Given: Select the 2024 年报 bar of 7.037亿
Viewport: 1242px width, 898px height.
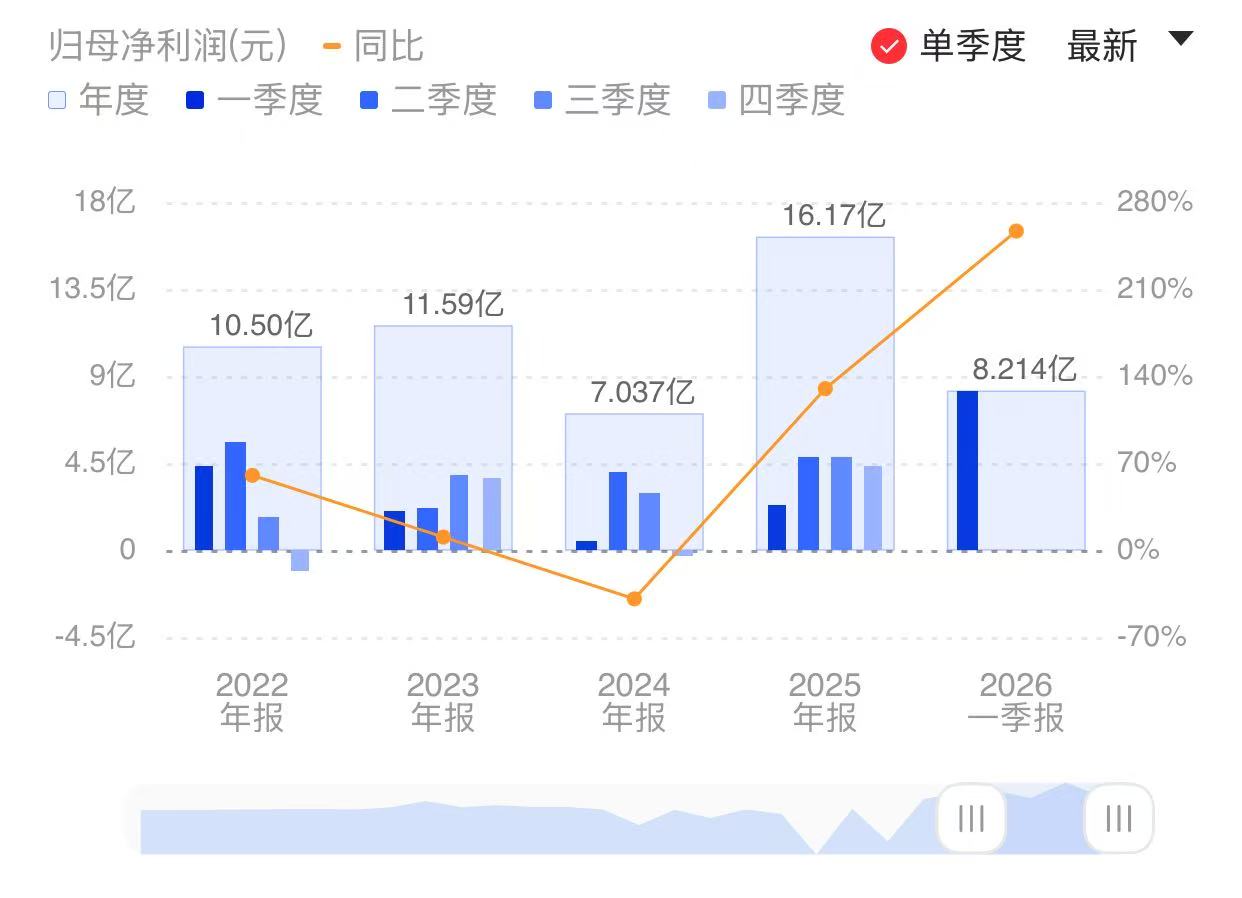Looking at the screenshot, I should coord(634,440).
